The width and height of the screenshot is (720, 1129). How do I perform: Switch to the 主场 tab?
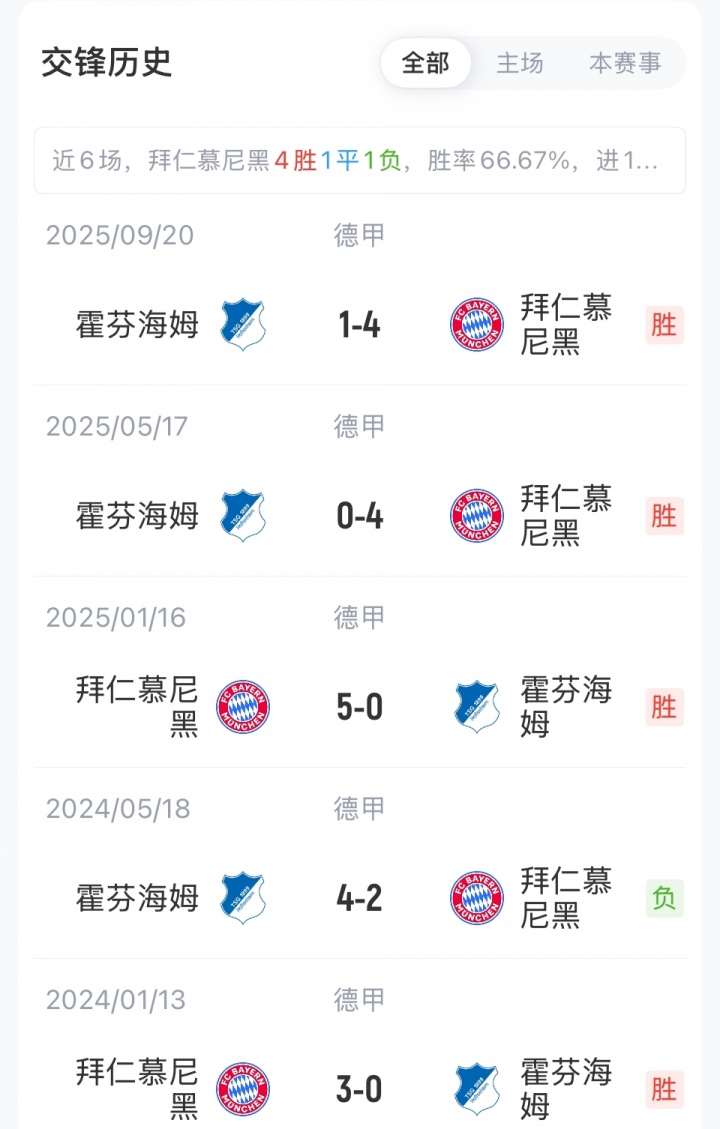pyautogui.click(x=520, y=63)
